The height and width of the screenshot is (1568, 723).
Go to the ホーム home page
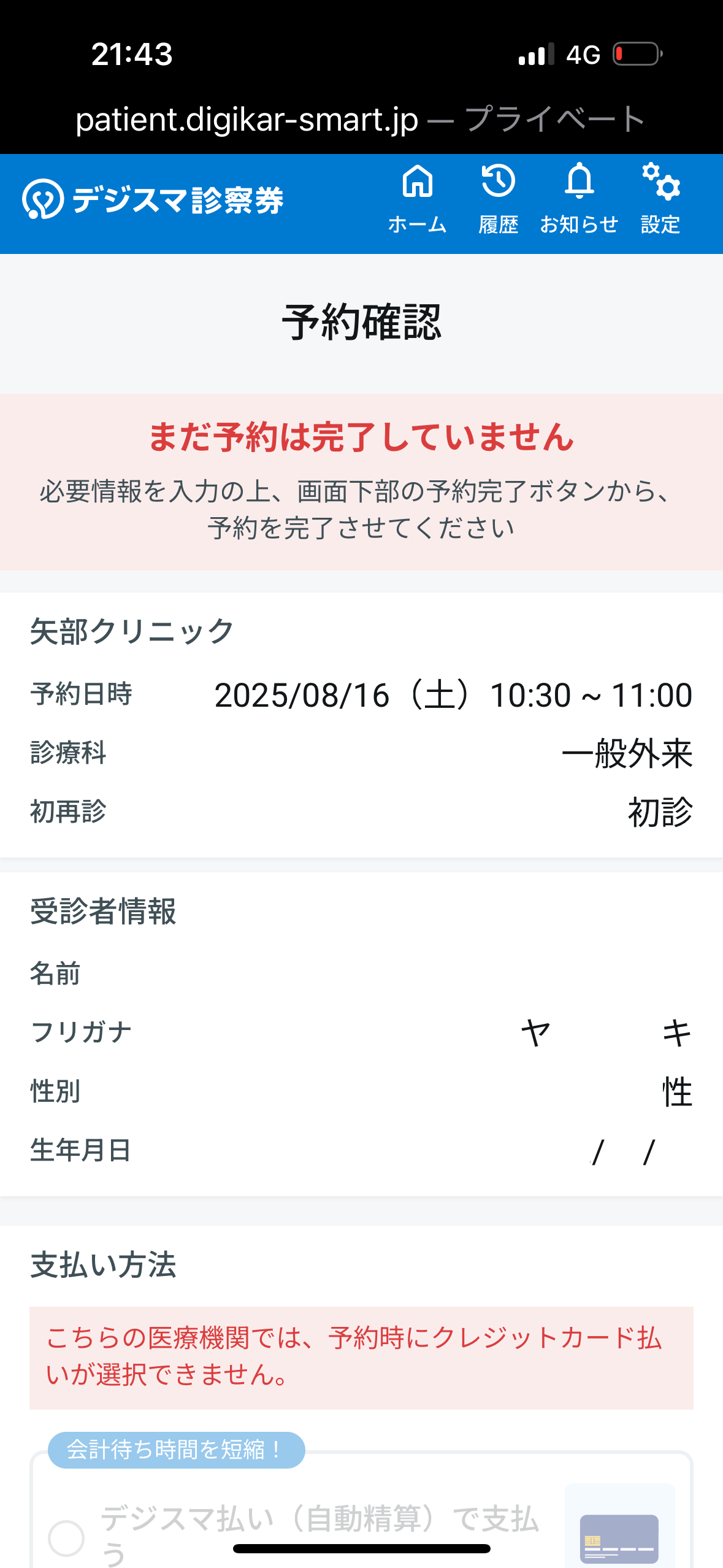[417, 199]
